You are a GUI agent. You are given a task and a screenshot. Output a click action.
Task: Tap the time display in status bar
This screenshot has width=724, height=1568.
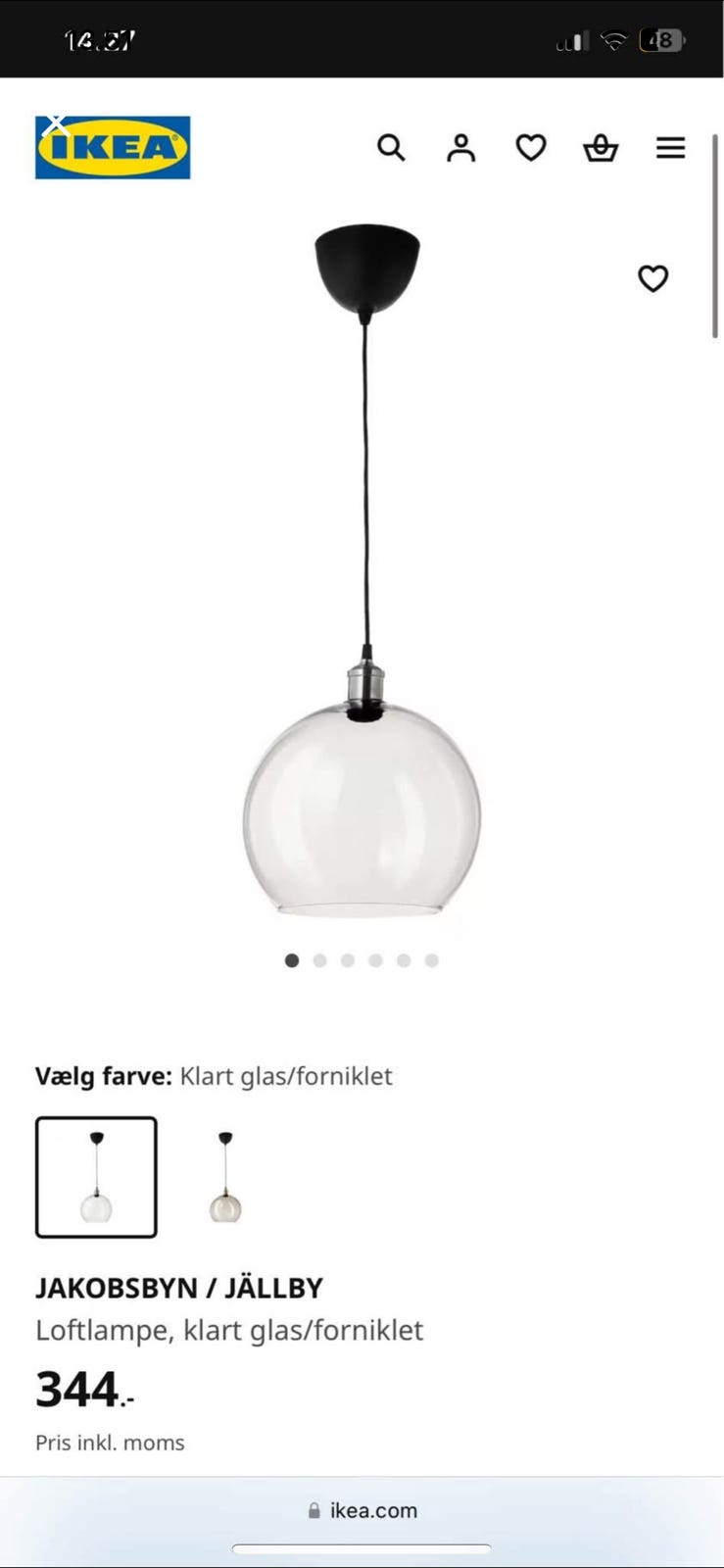(99, 39)
